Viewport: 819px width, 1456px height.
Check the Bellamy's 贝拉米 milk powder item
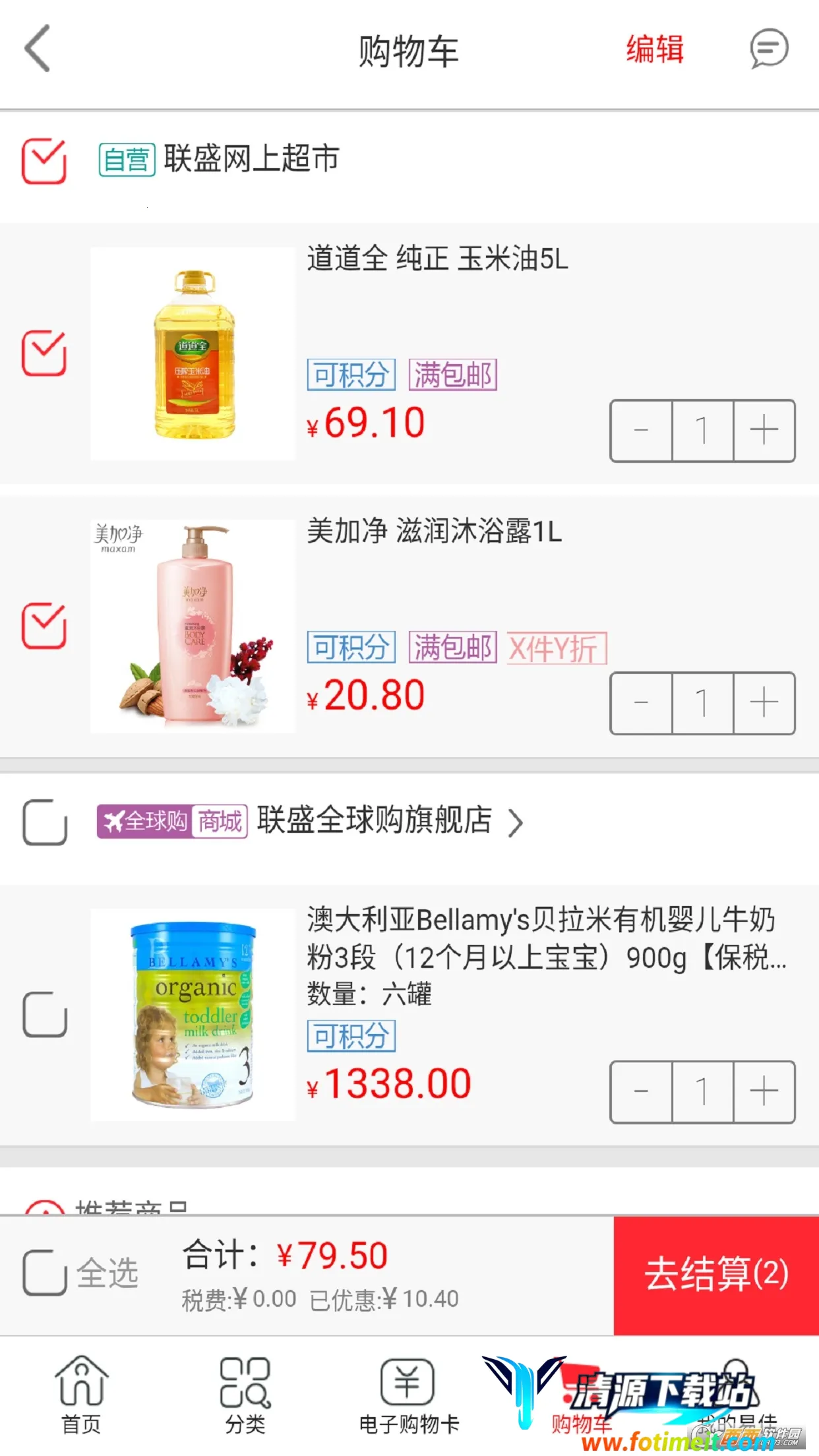(x=45, y=1014)
